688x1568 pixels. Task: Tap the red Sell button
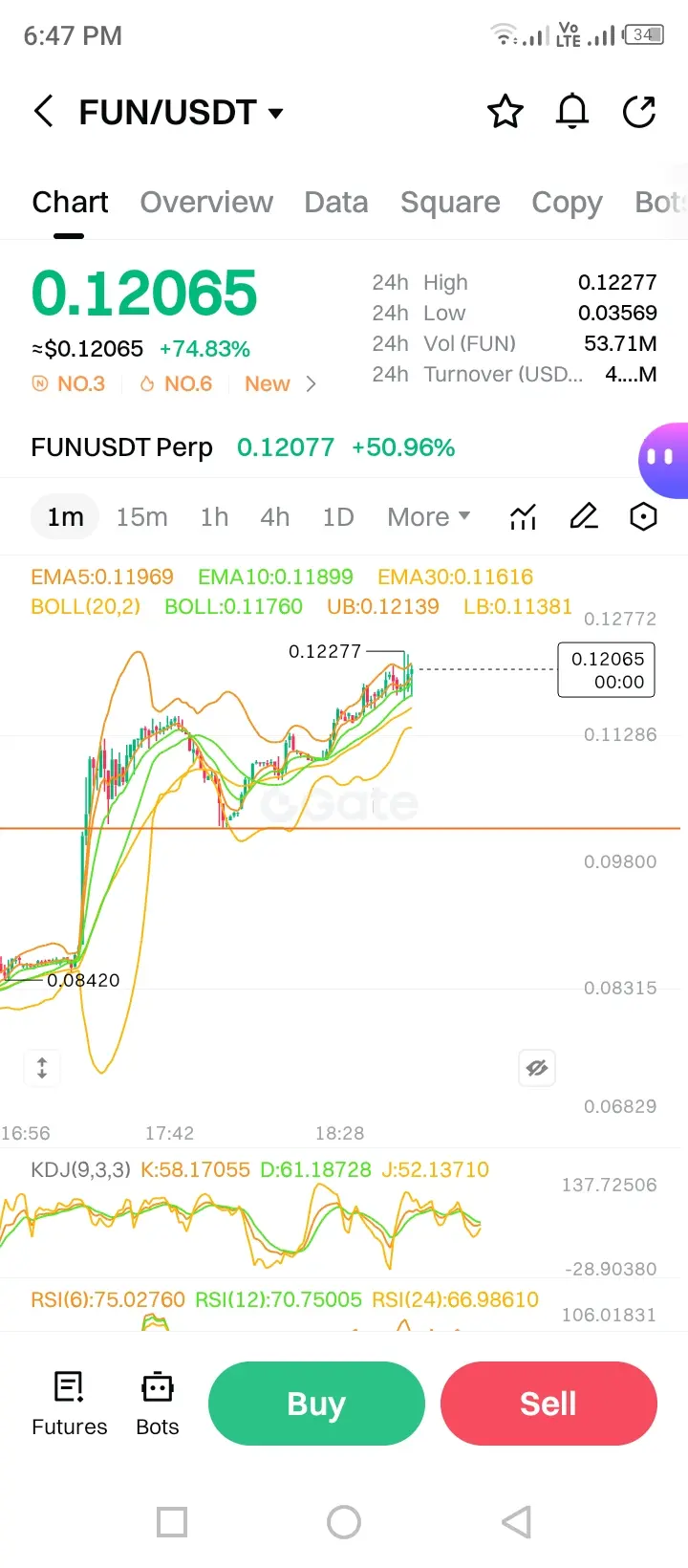(x=548, y=1404)
